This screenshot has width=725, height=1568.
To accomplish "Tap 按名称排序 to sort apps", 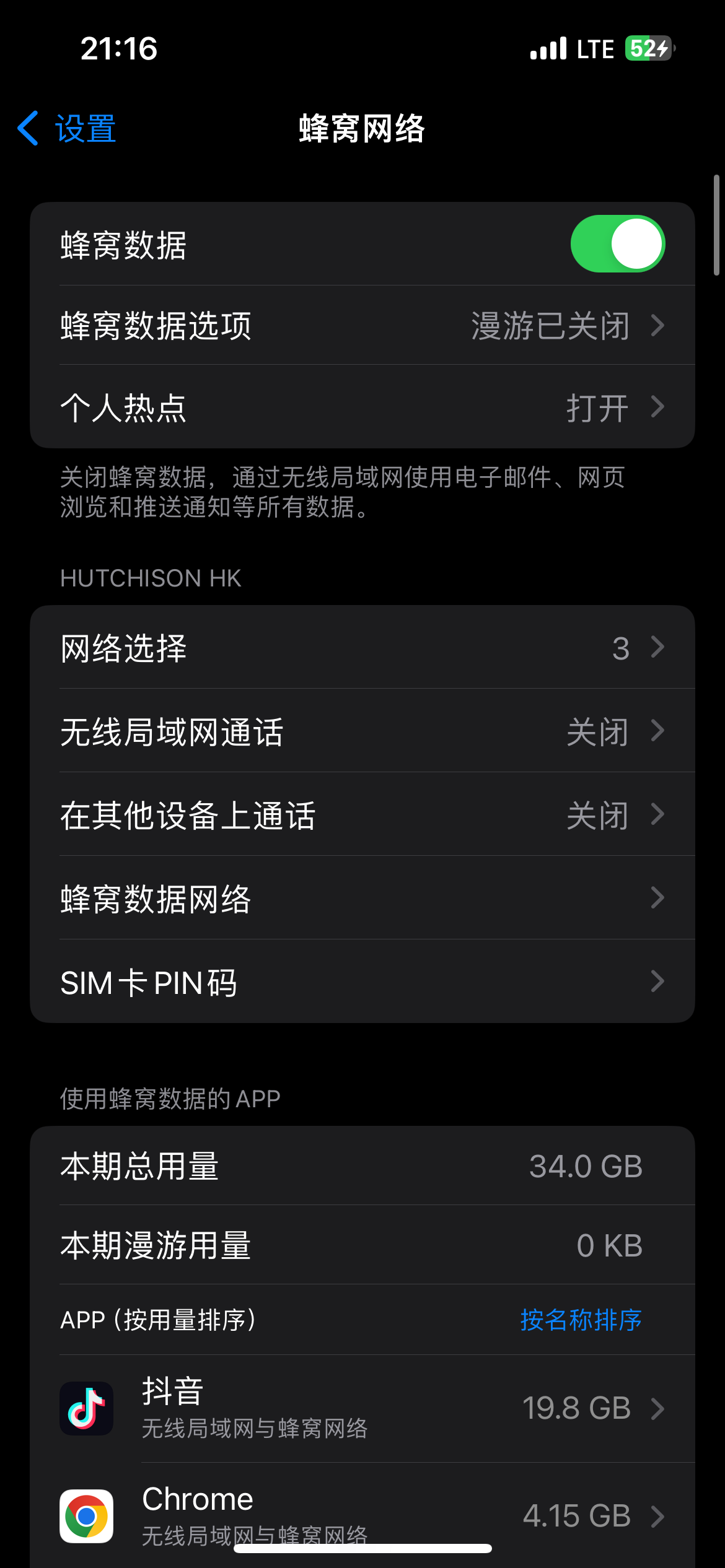I will 581,1320.
